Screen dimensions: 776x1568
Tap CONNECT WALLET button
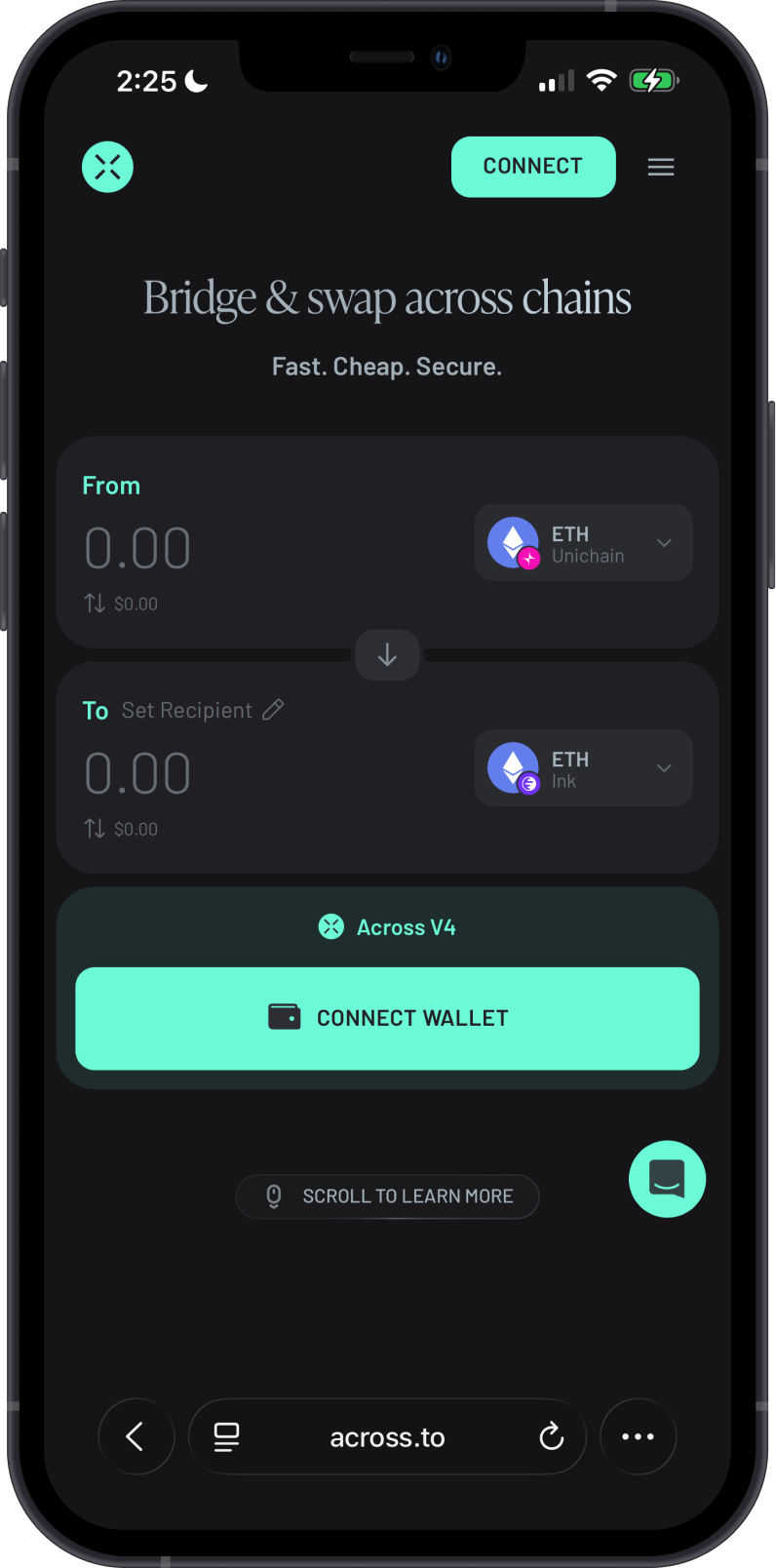(x=387, y=1018)
